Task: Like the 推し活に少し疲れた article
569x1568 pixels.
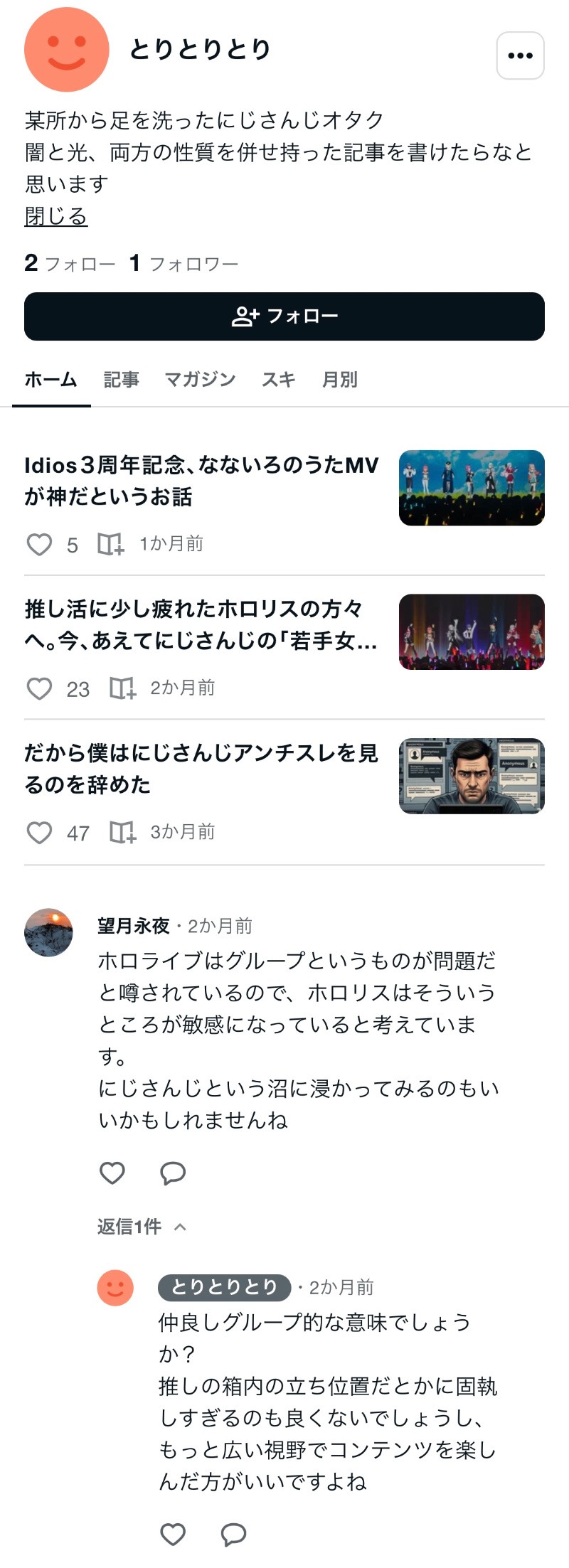Action: tap(39, 688)
